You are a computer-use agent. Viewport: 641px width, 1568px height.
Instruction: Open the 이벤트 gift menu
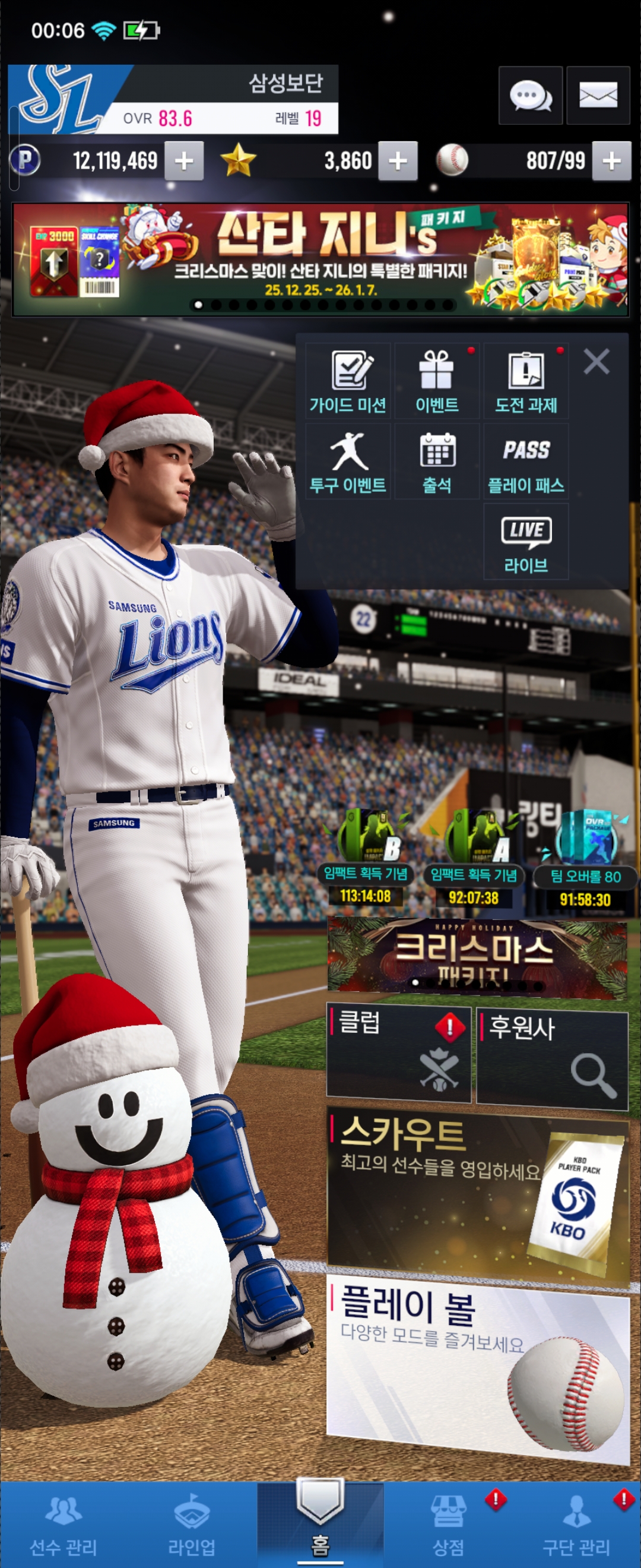click(x=437, y=381)
